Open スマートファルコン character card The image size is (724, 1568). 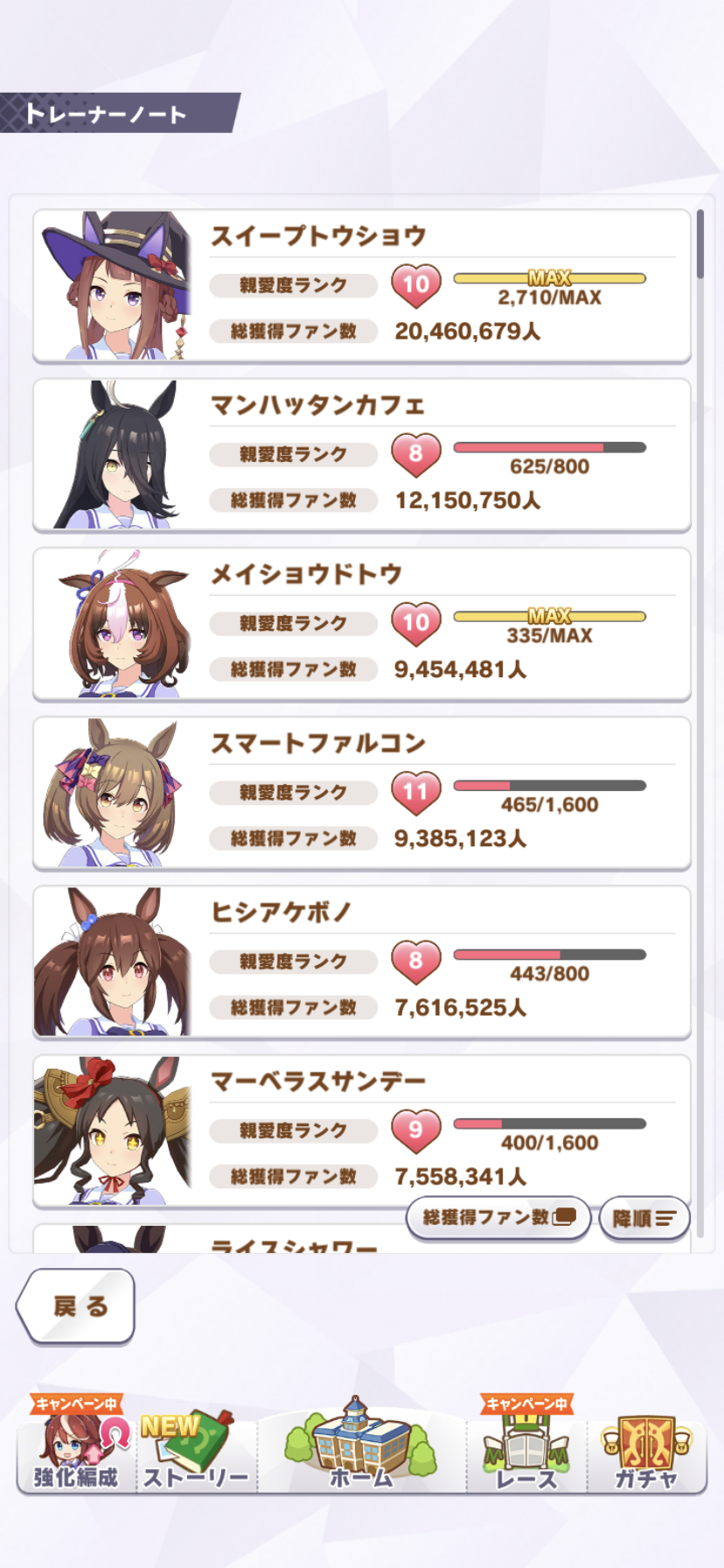tap(361, 792)
